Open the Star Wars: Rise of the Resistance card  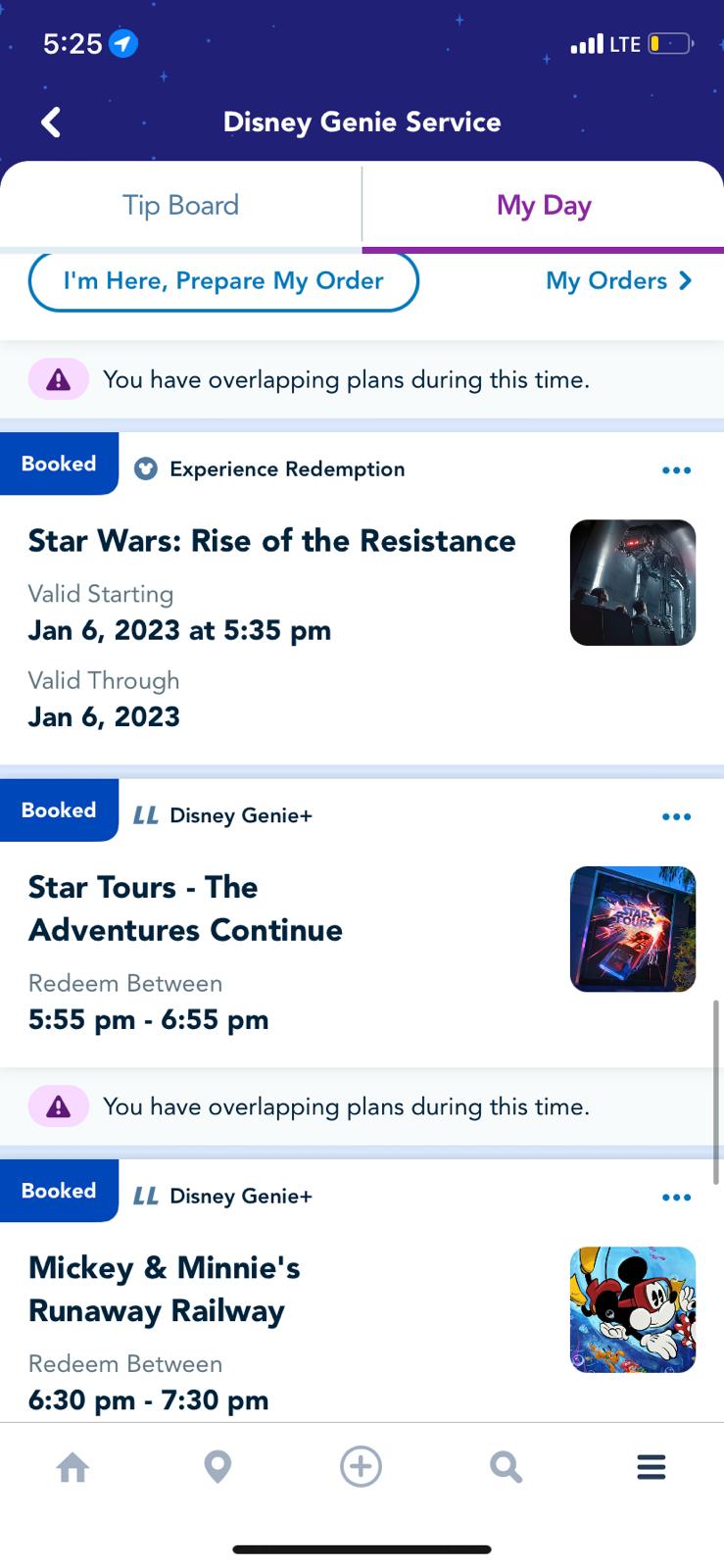271,541
